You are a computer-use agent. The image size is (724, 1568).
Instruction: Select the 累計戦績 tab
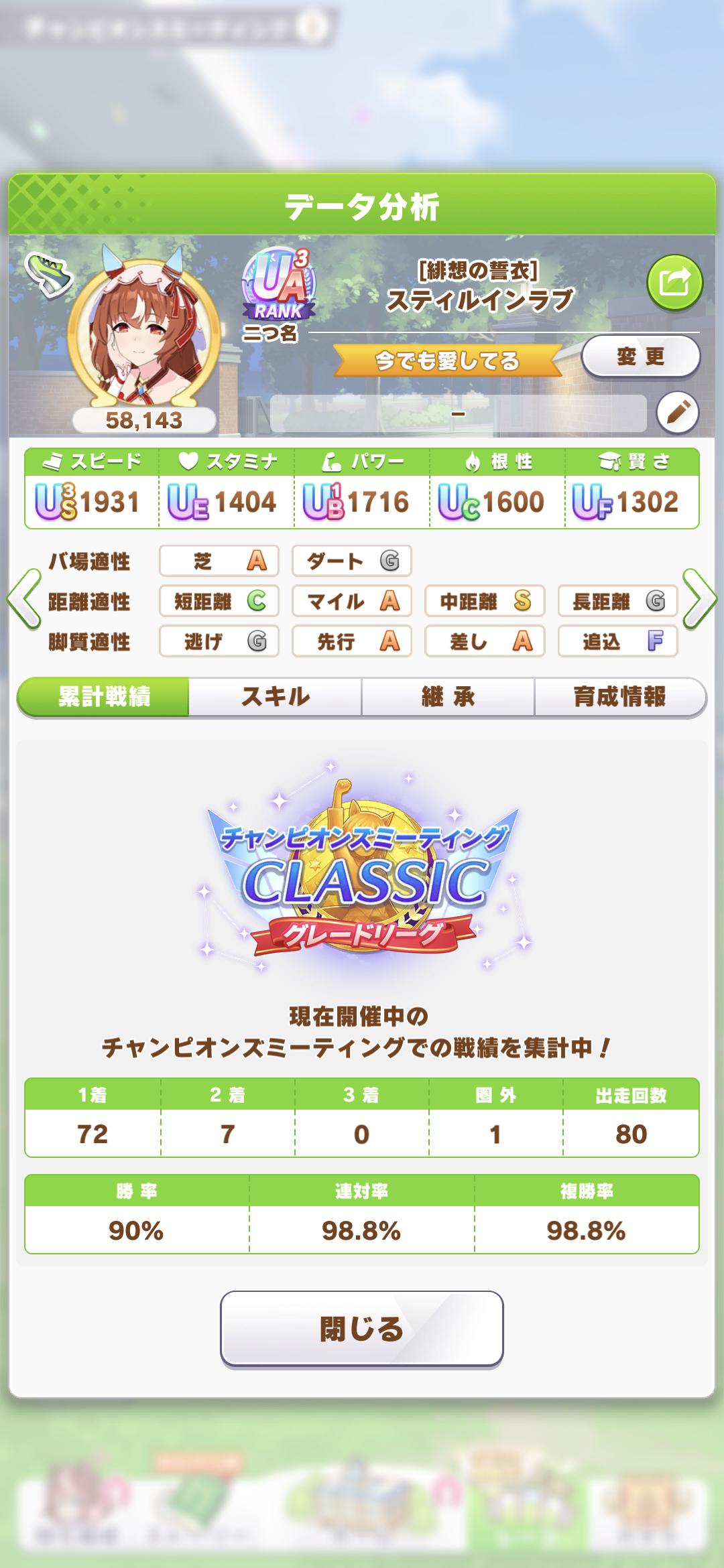point(104,697)
